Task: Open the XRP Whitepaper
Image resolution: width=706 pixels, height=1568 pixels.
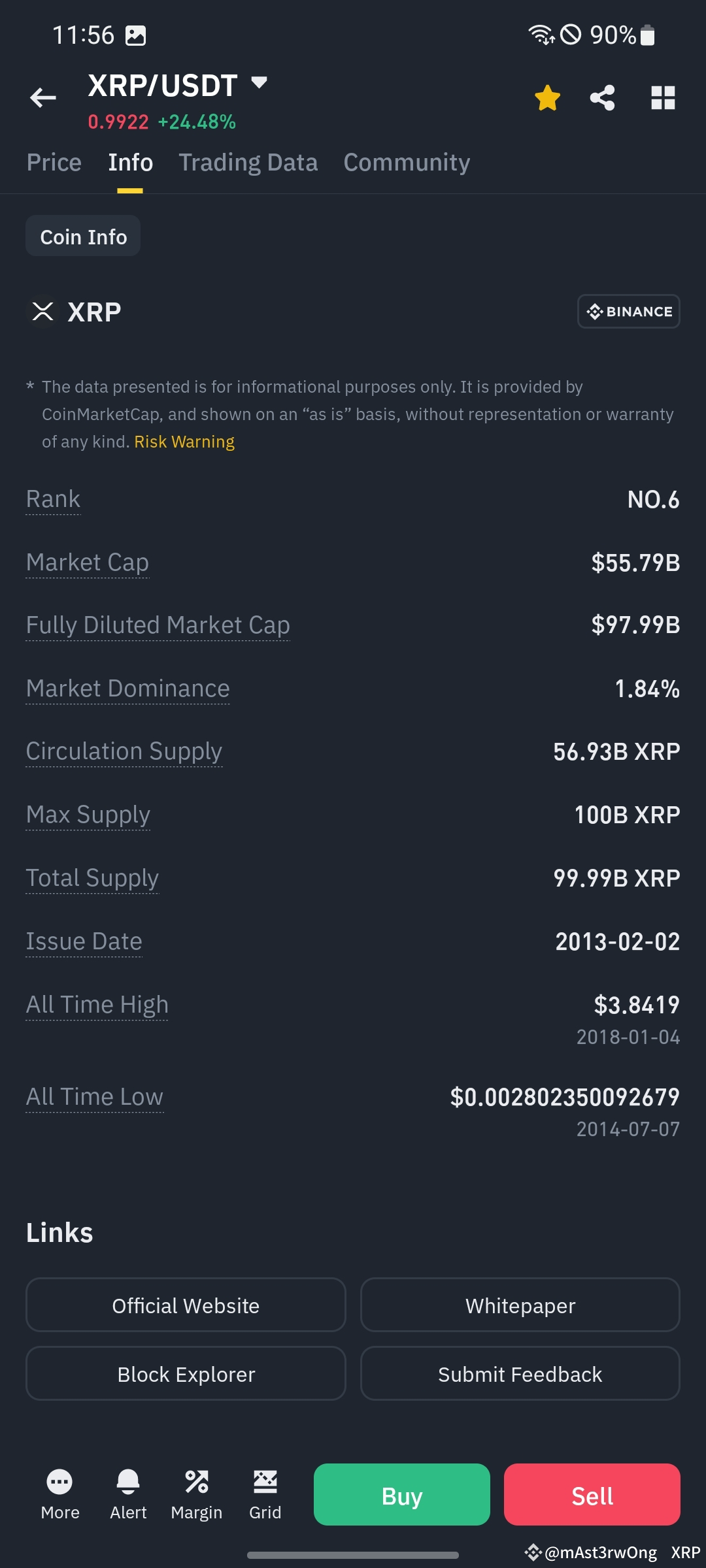Action: tap(519, 1305)
